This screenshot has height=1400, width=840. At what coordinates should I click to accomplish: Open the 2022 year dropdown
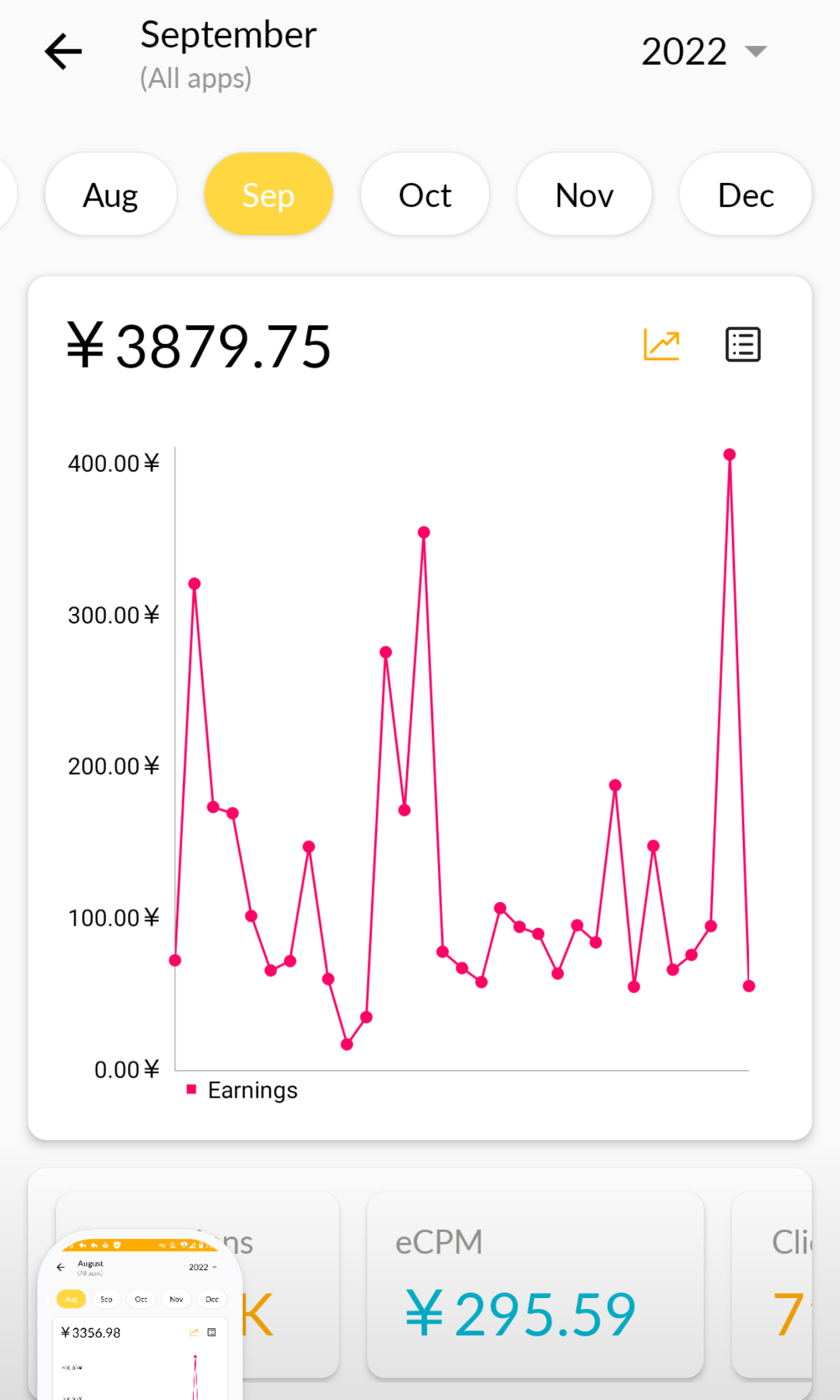tap(704, 52)
